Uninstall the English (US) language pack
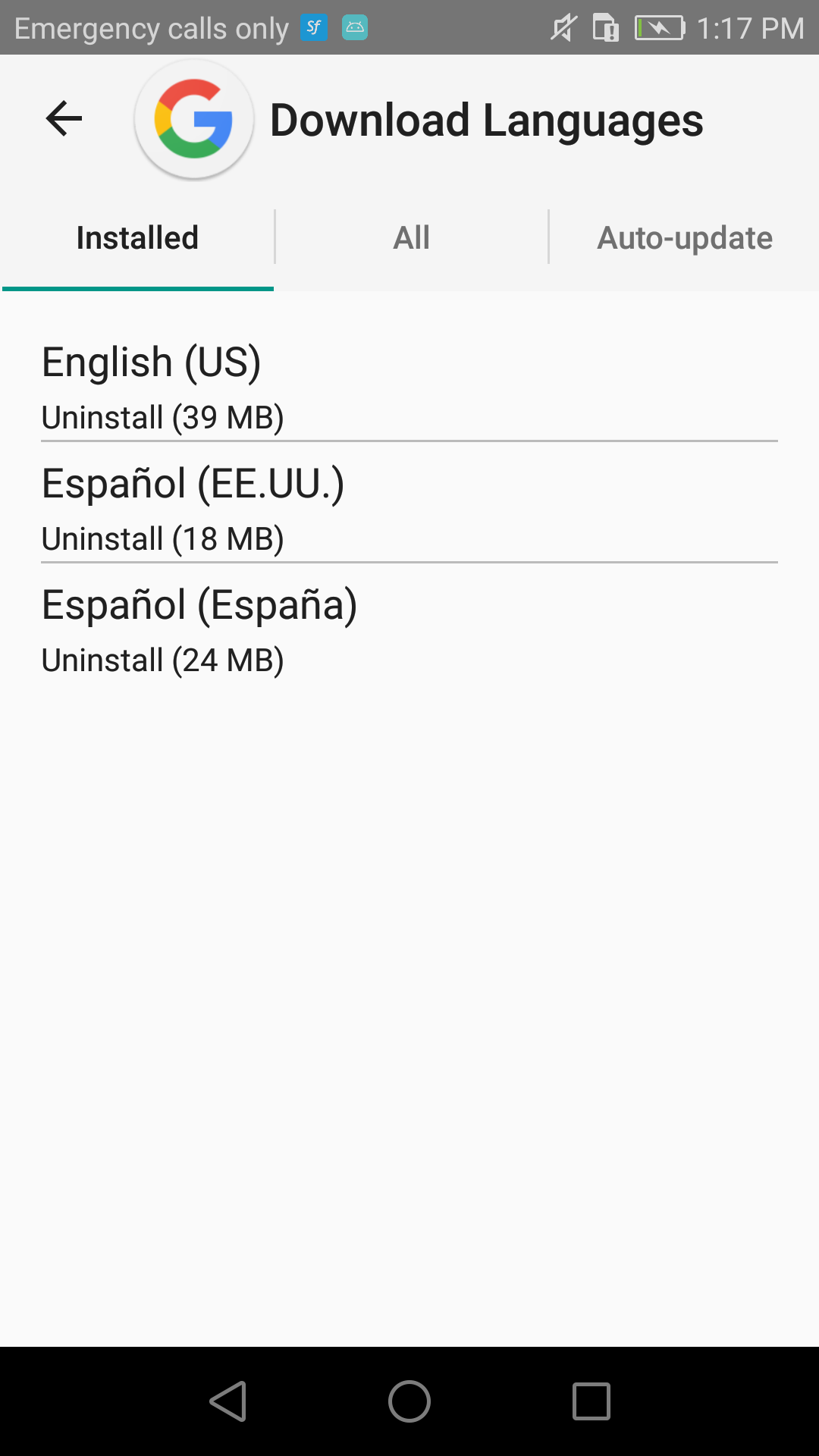Image resolution: width=819 pixels, height=1456 pixels. (409, 387)
